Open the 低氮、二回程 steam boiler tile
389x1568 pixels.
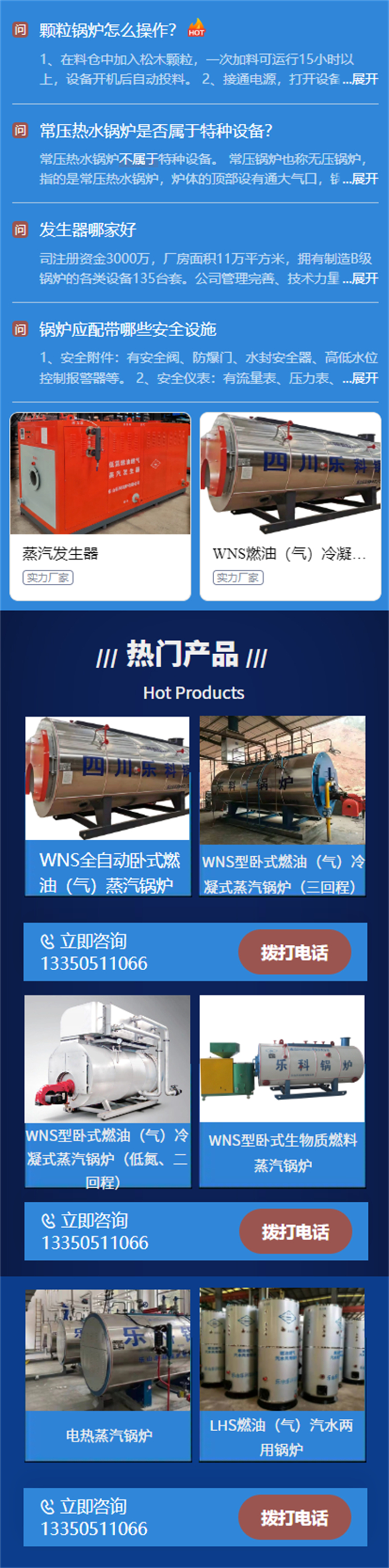[107, 1090]
